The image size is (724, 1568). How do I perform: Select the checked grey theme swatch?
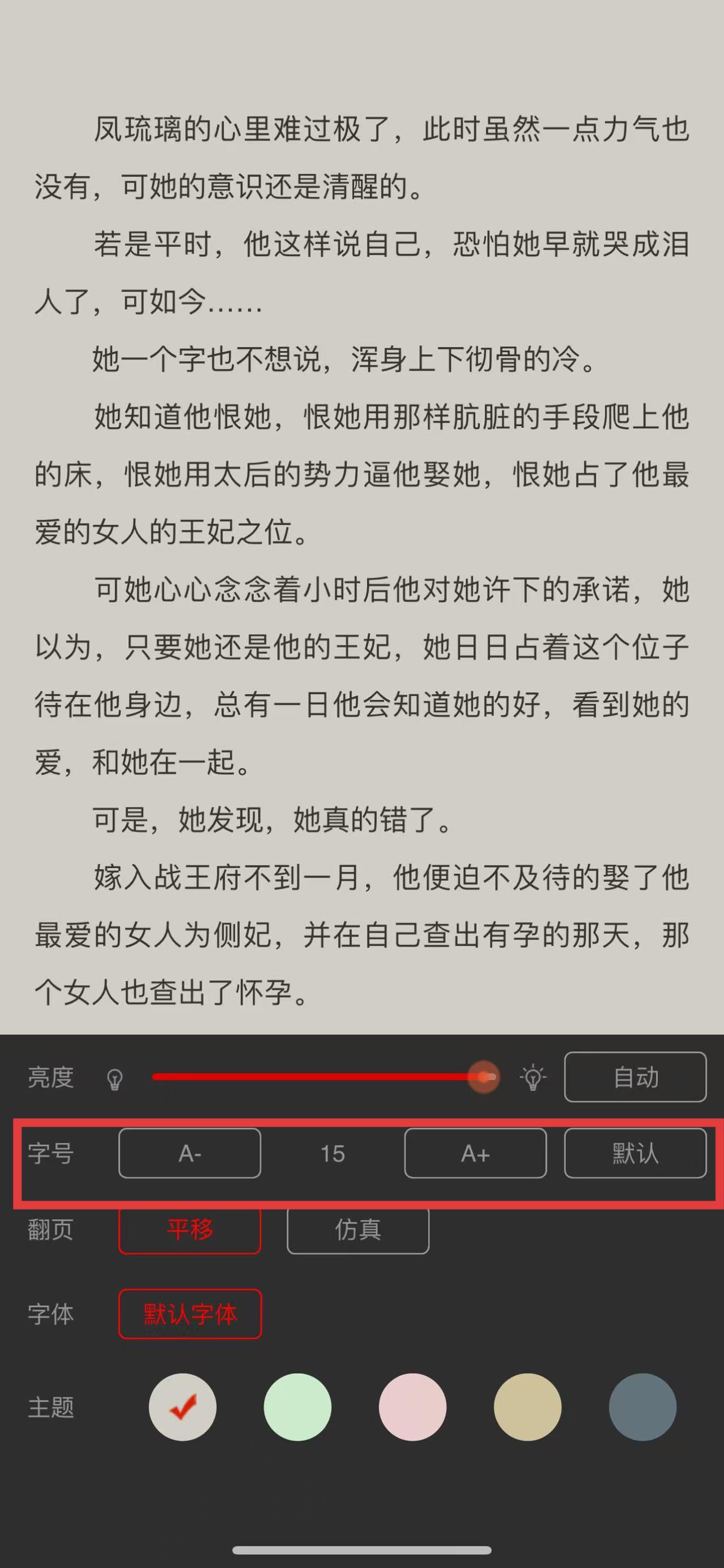[182, 1407]
